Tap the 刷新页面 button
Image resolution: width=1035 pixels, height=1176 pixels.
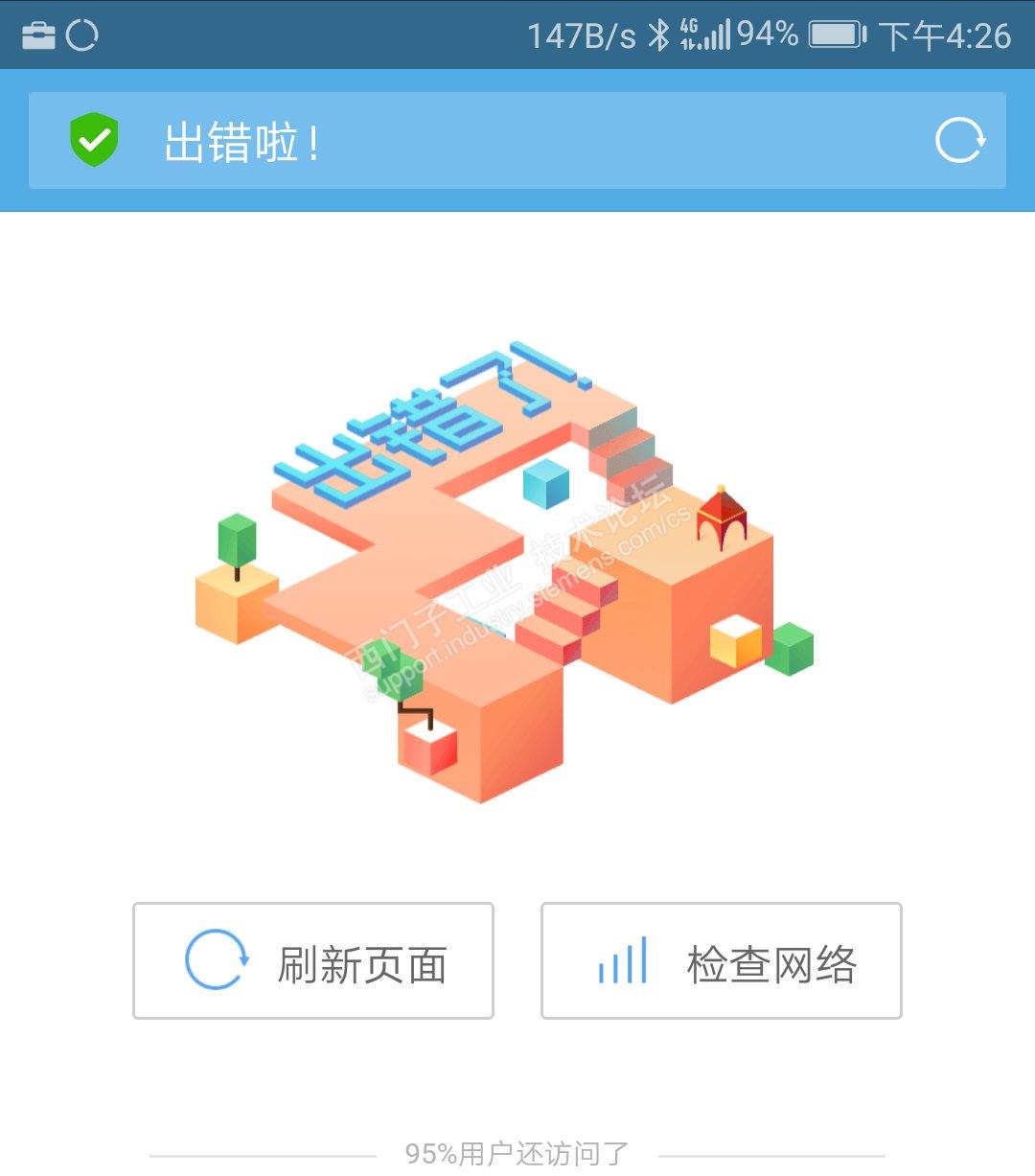pos(313,960)
